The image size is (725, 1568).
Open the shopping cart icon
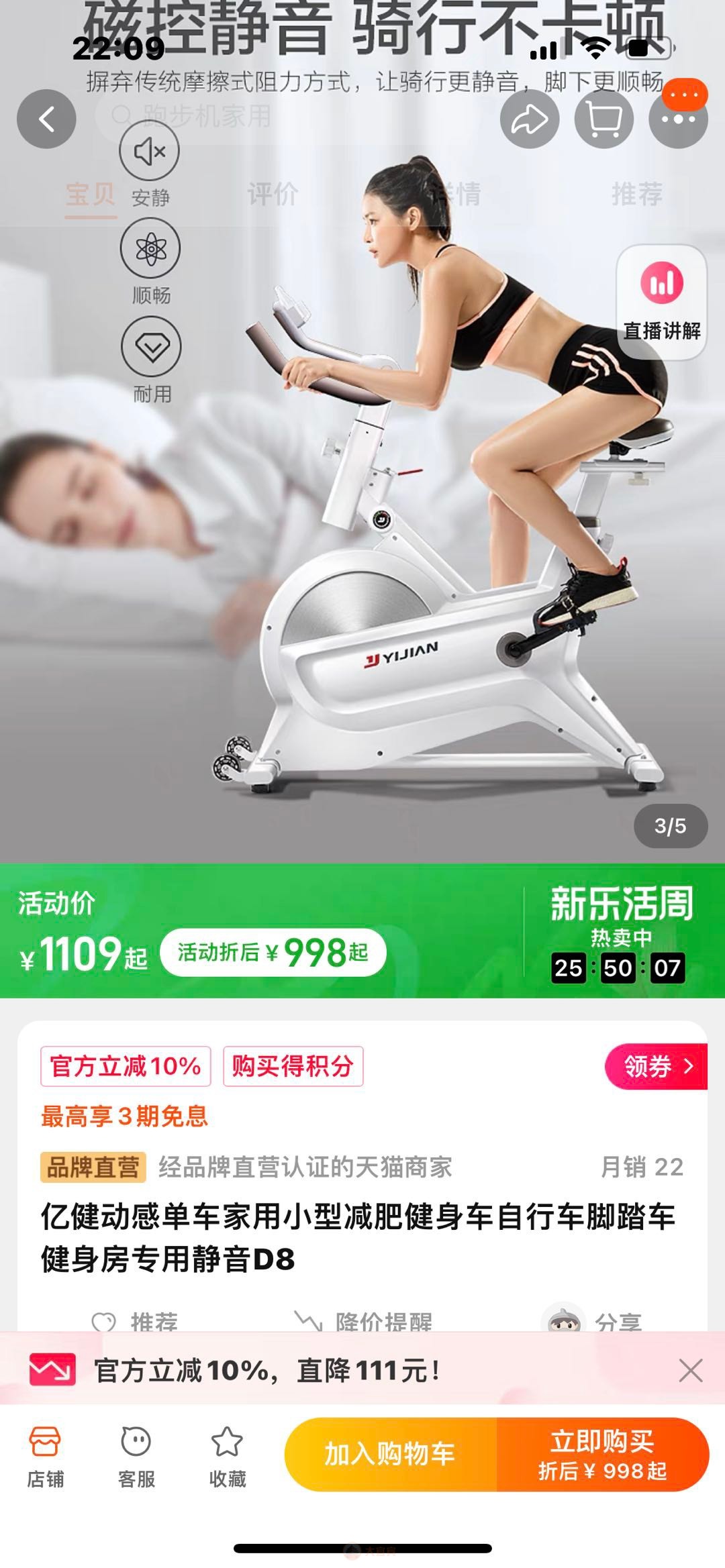point(604,119)
